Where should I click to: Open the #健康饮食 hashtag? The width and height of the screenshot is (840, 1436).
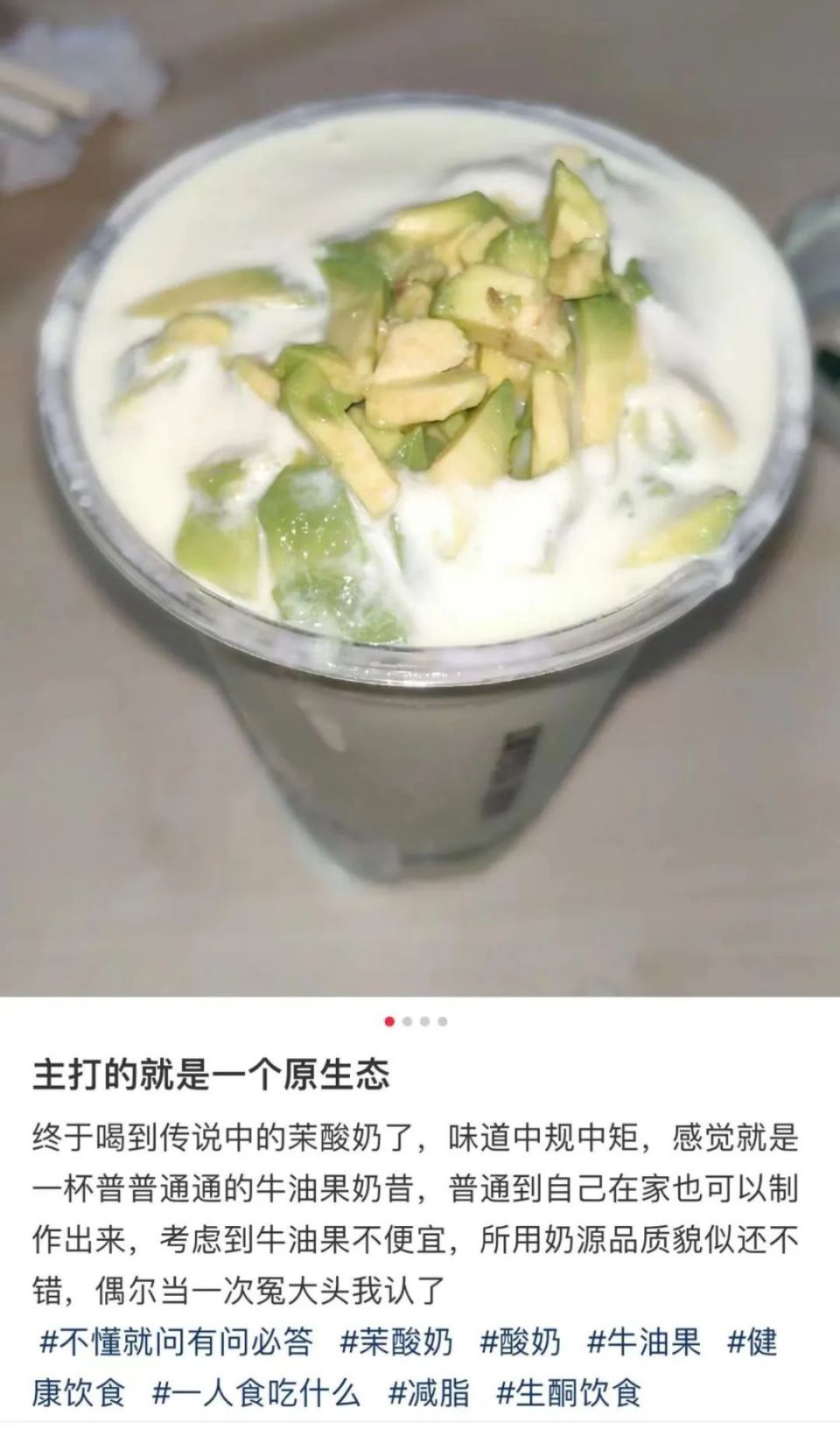pyautogui.click(x=752, y=1341)
